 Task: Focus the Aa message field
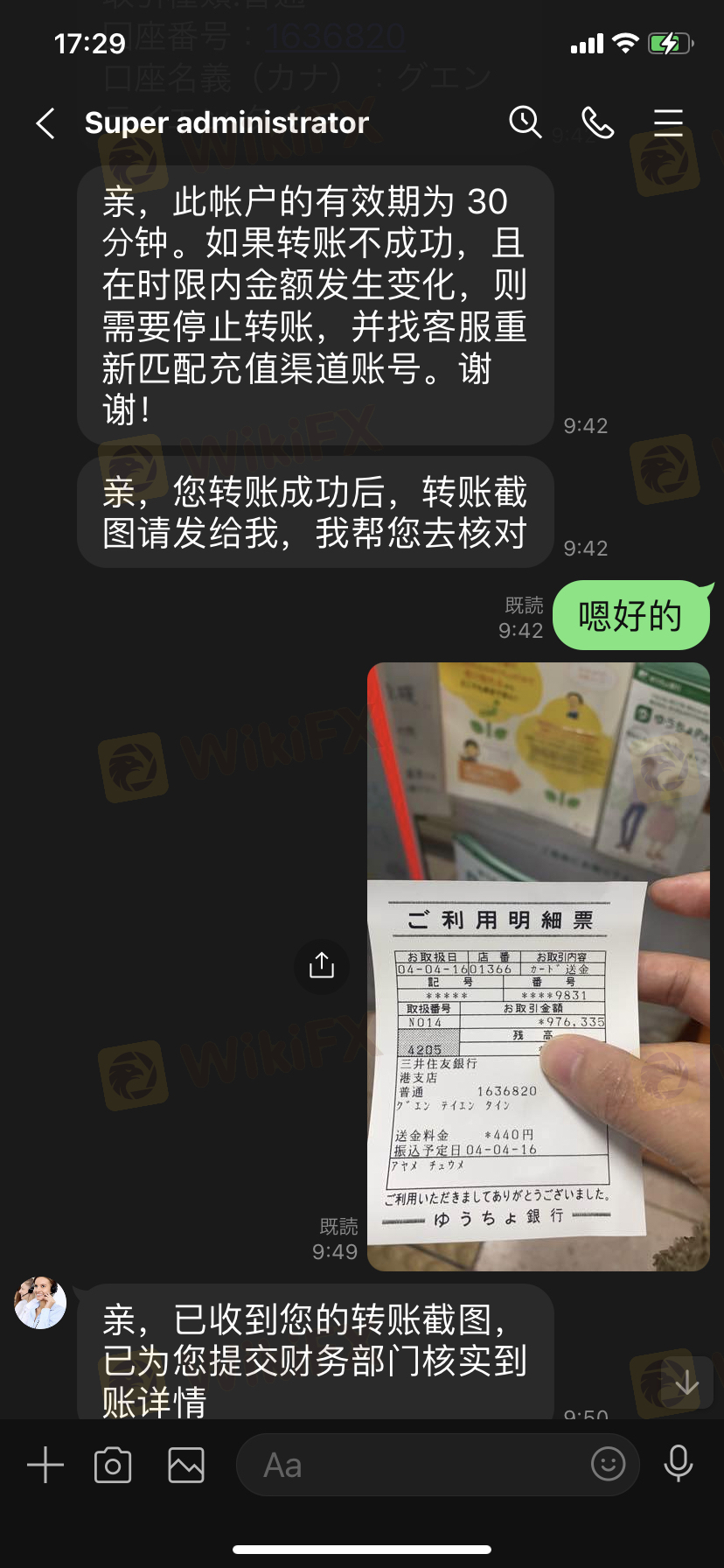[x=411, y=1465]
